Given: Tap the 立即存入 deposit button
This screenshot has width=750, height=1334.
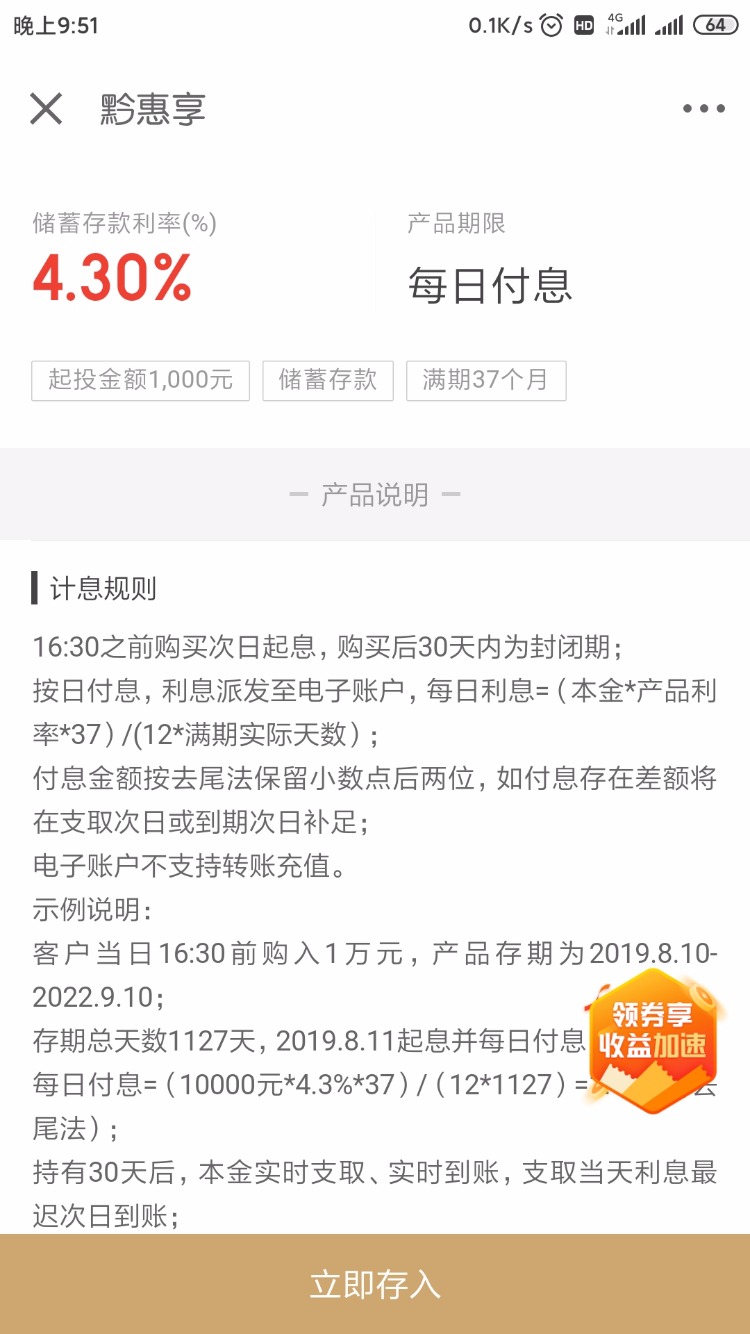Looking at the screenshot, I should (375, 1284).
